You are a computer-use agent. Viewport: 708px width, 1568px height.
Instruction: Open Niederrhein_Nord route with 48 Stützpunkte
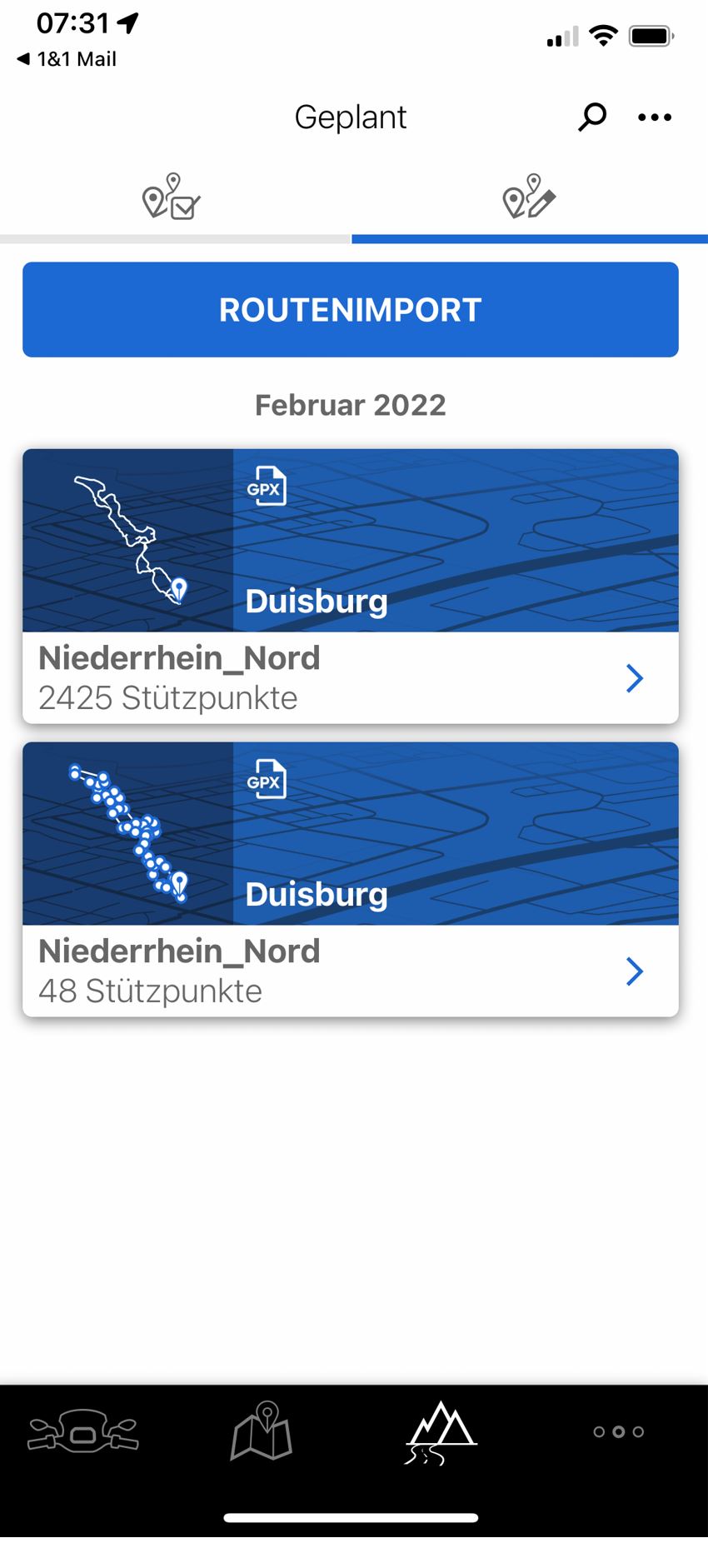(351, 970)
